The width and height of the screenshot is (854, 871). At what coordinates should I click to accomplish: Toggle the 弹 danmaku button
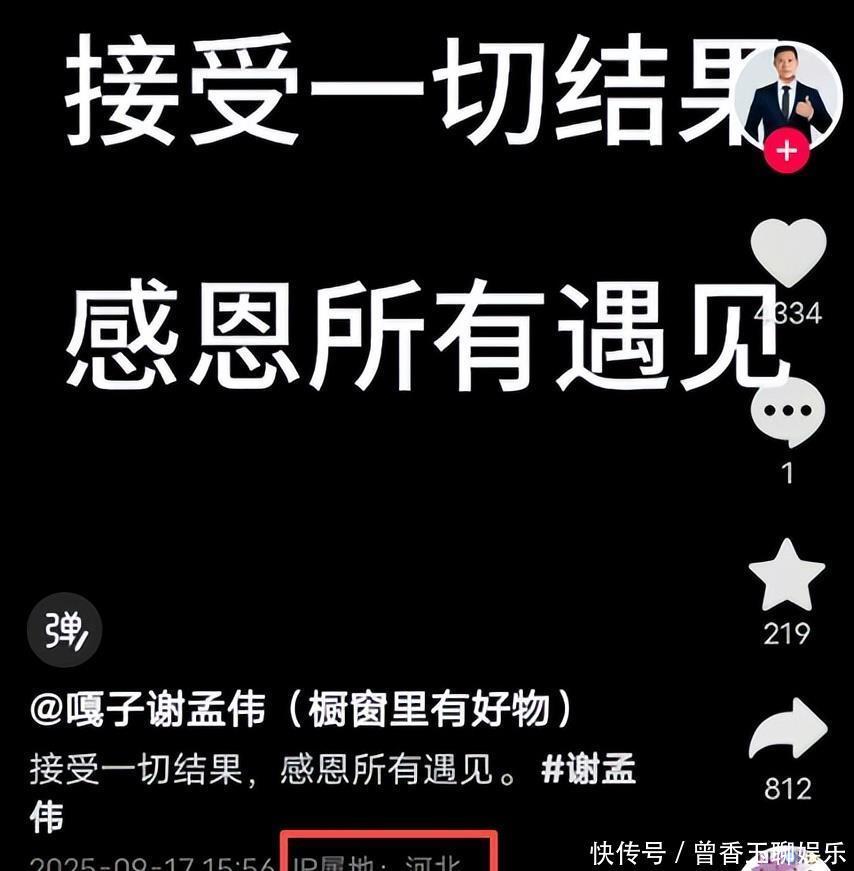click(x=65, y=630)
